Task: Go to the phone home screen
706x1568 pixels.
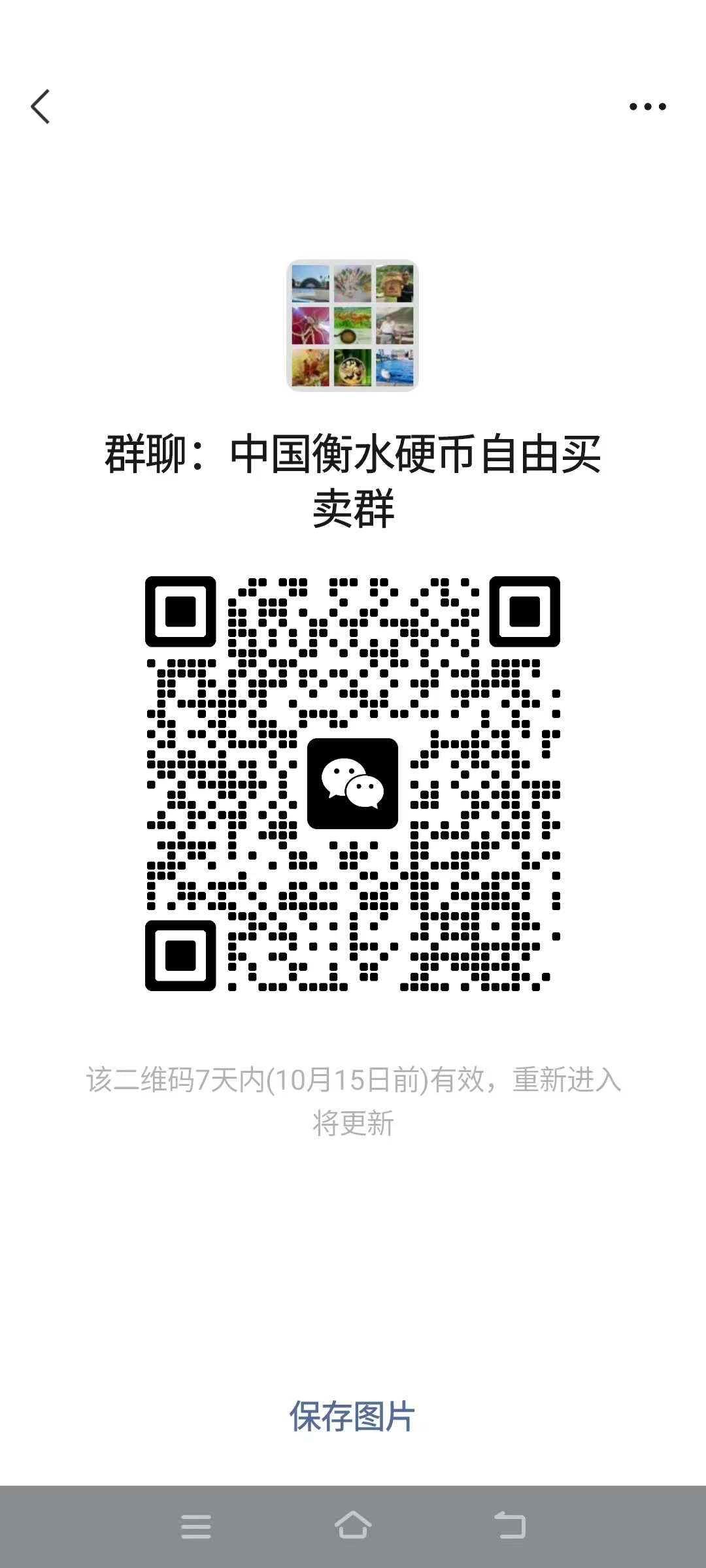Action: click(353, 1526)
